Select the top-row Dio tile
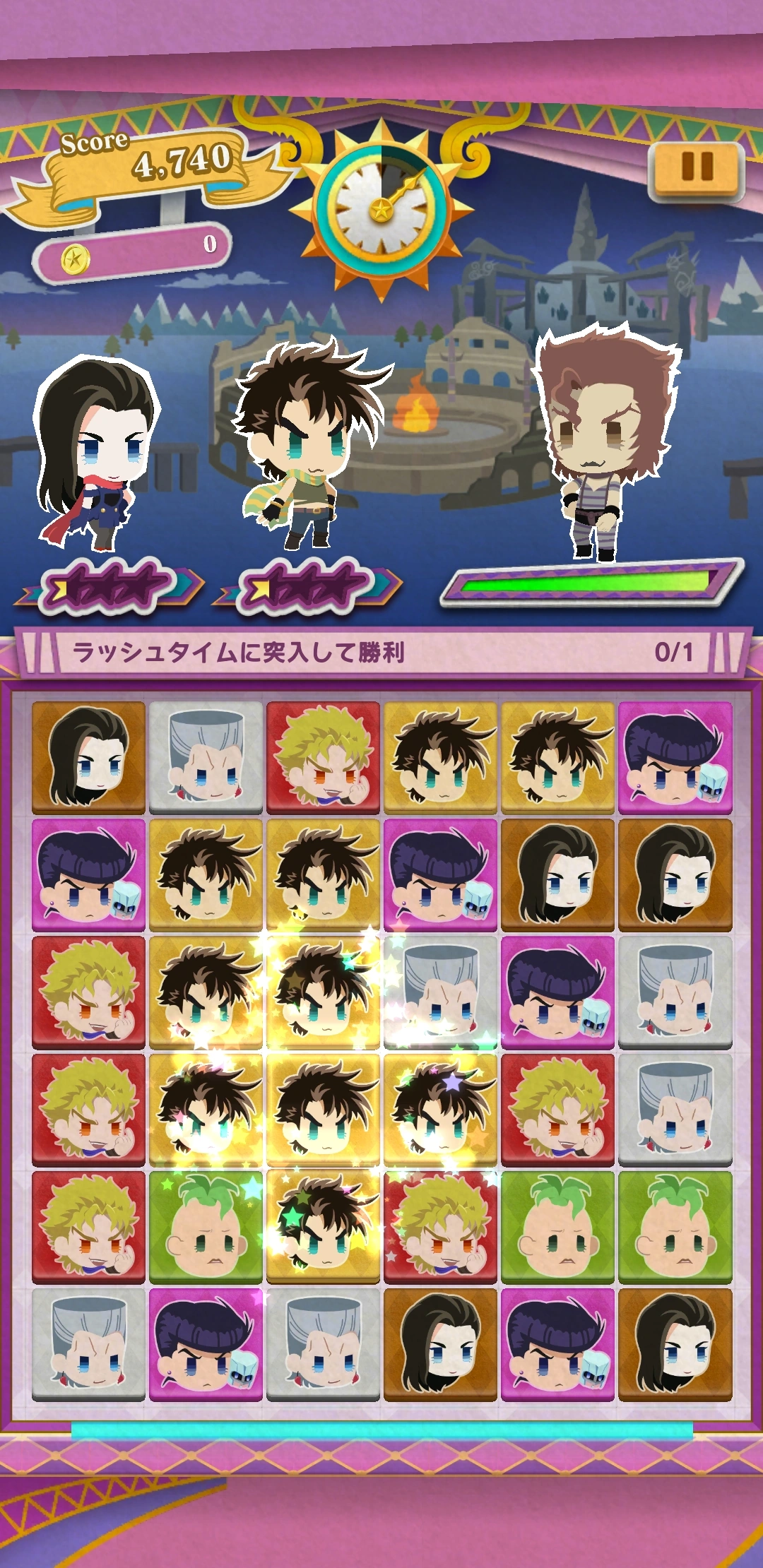The image size is (763, 1568). click(x=323, y=757)
